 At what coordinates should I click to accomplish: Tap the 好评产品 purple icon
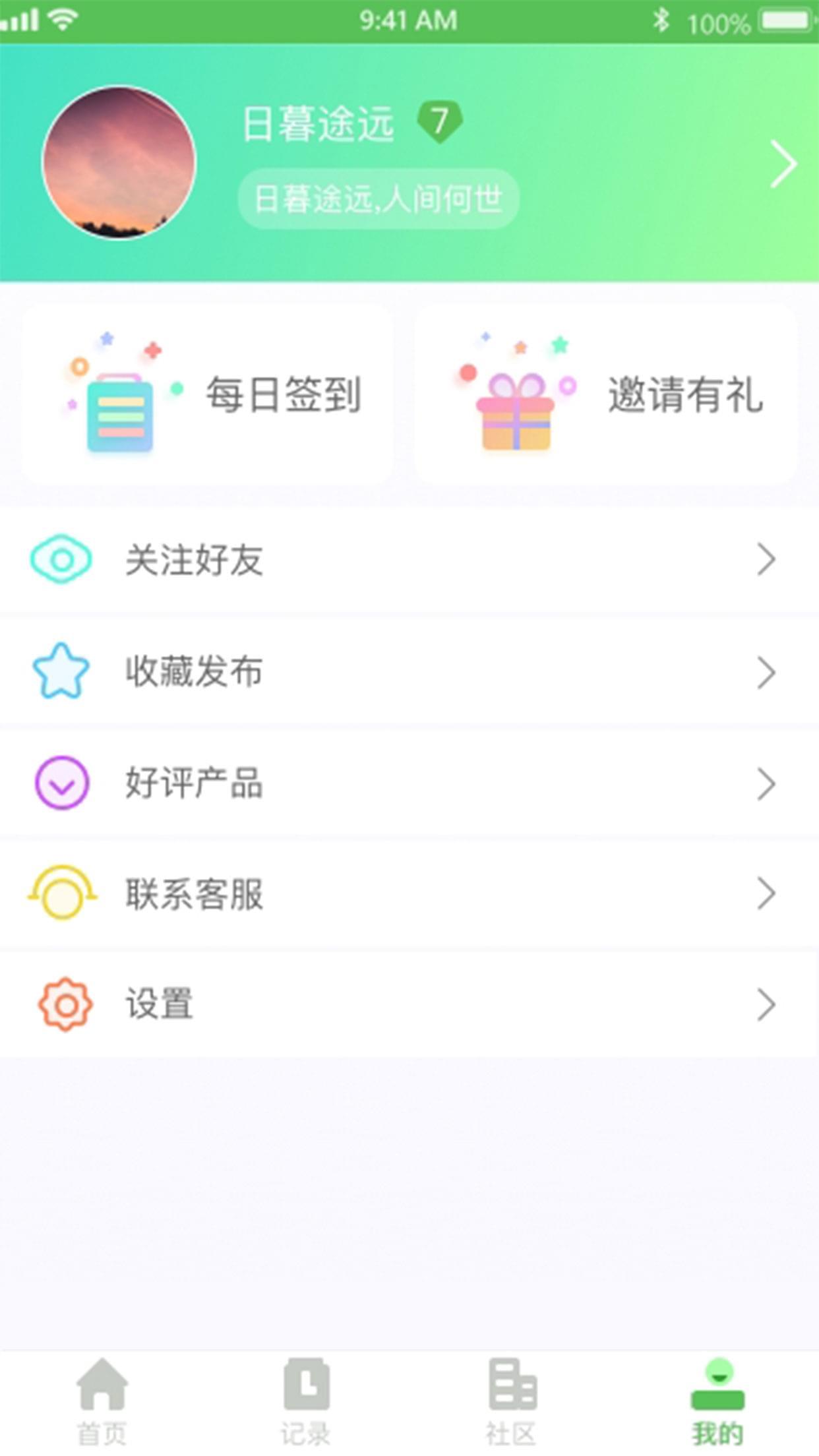pyautogui.click(x=60, y=783)
